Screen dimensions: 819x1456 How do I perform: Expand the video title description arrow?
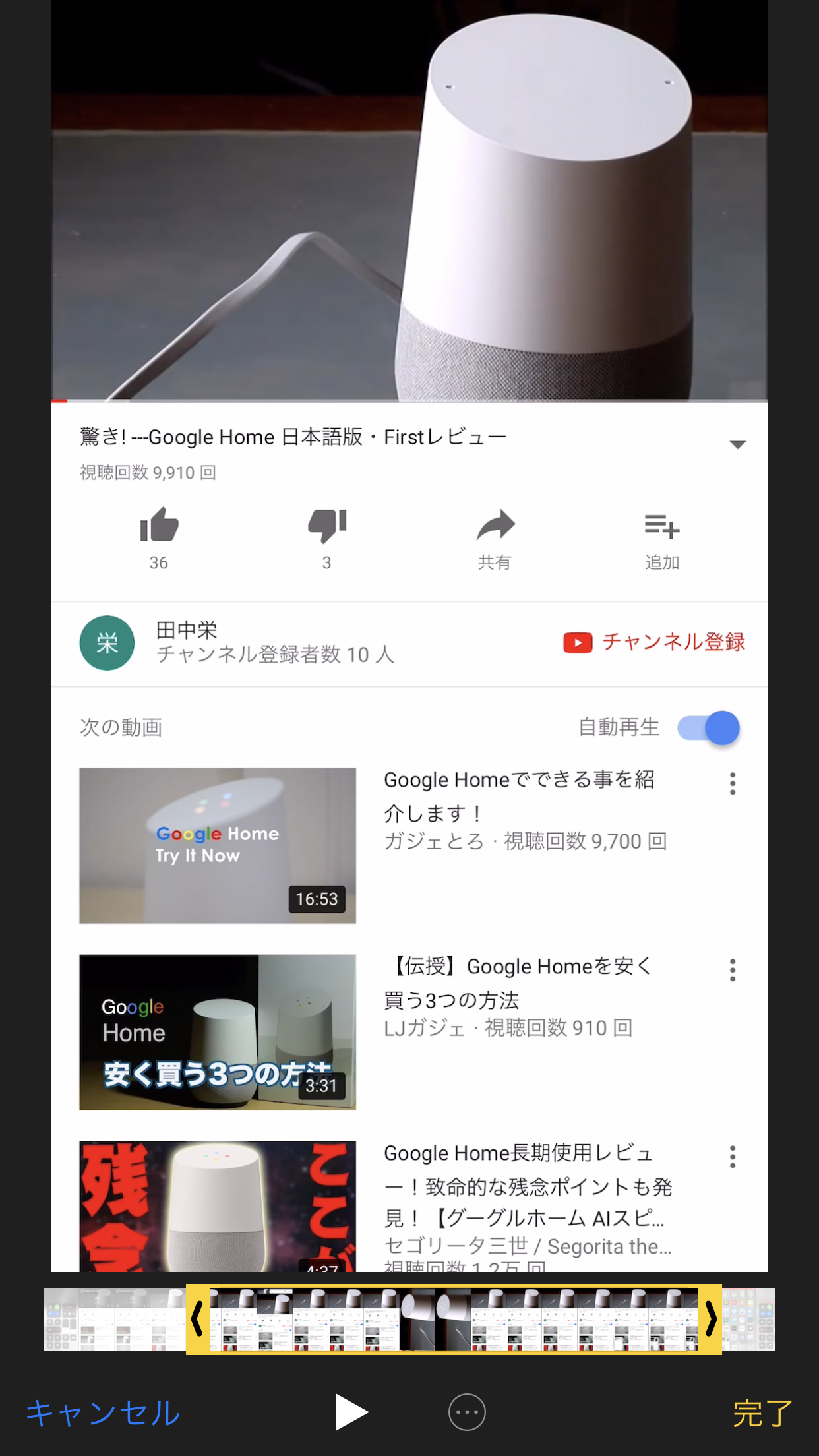click(737, 444)
